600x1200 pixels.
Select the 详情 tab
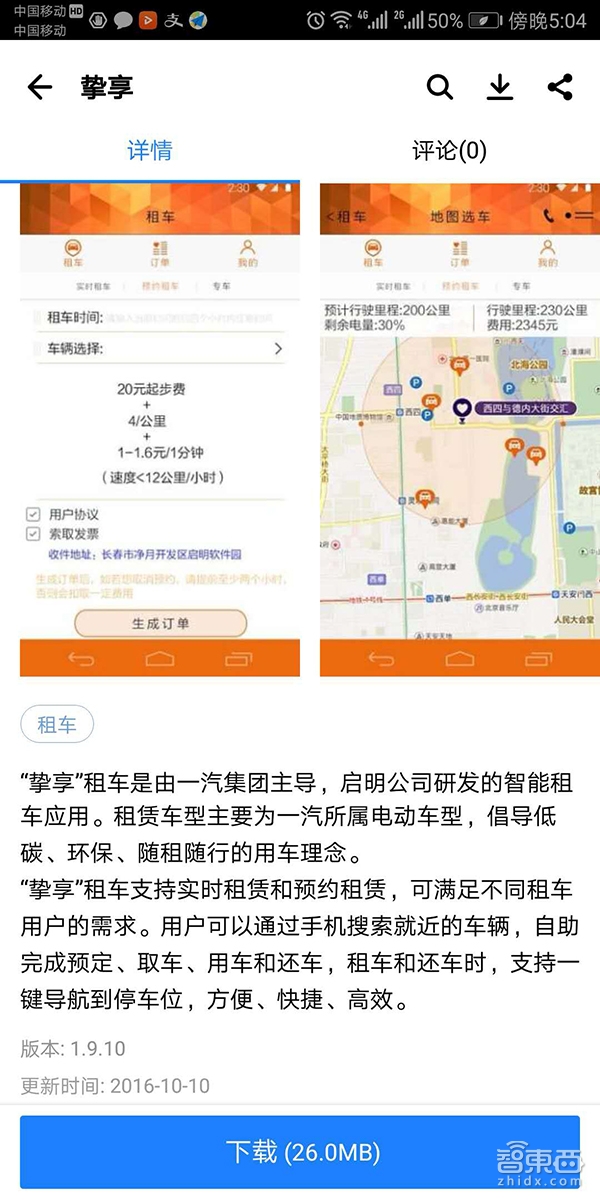(x=150, y=151)
